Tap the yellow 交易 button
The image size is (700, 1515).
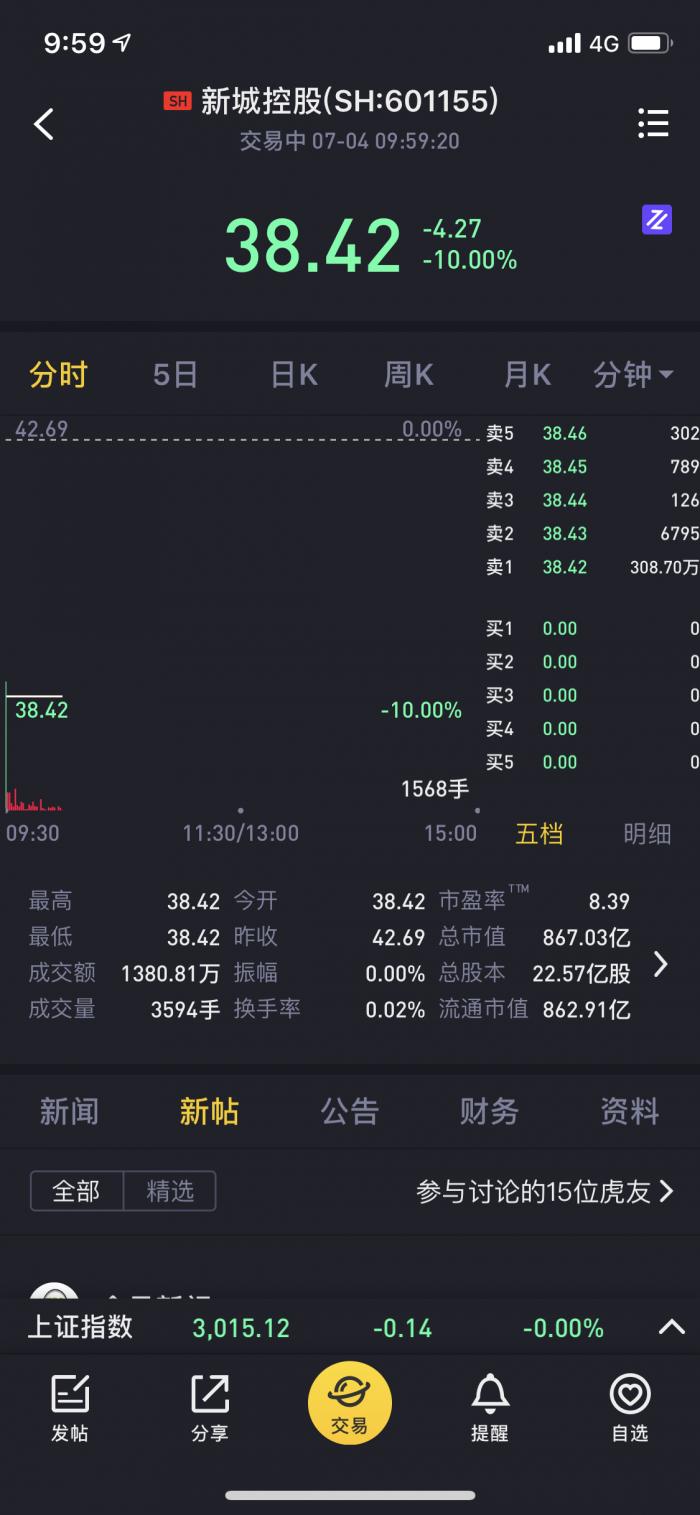(350, 1403)
